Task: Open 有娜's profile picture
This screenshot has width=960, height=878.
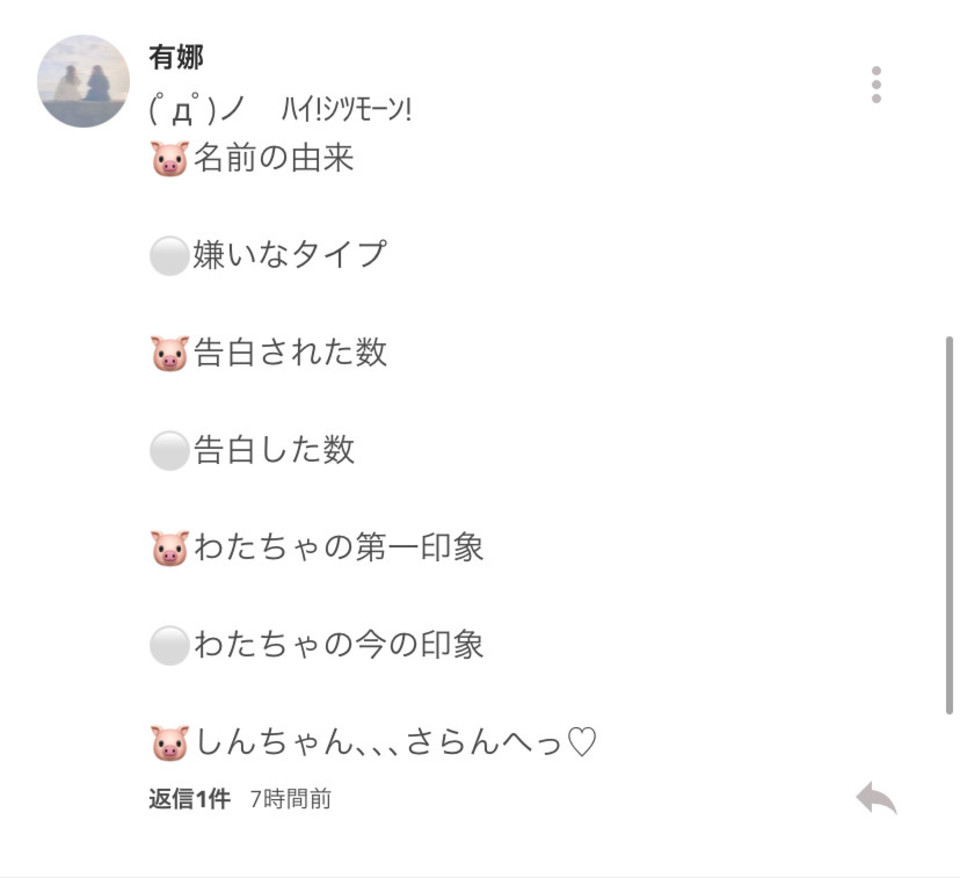Action: tap(83, 81)
